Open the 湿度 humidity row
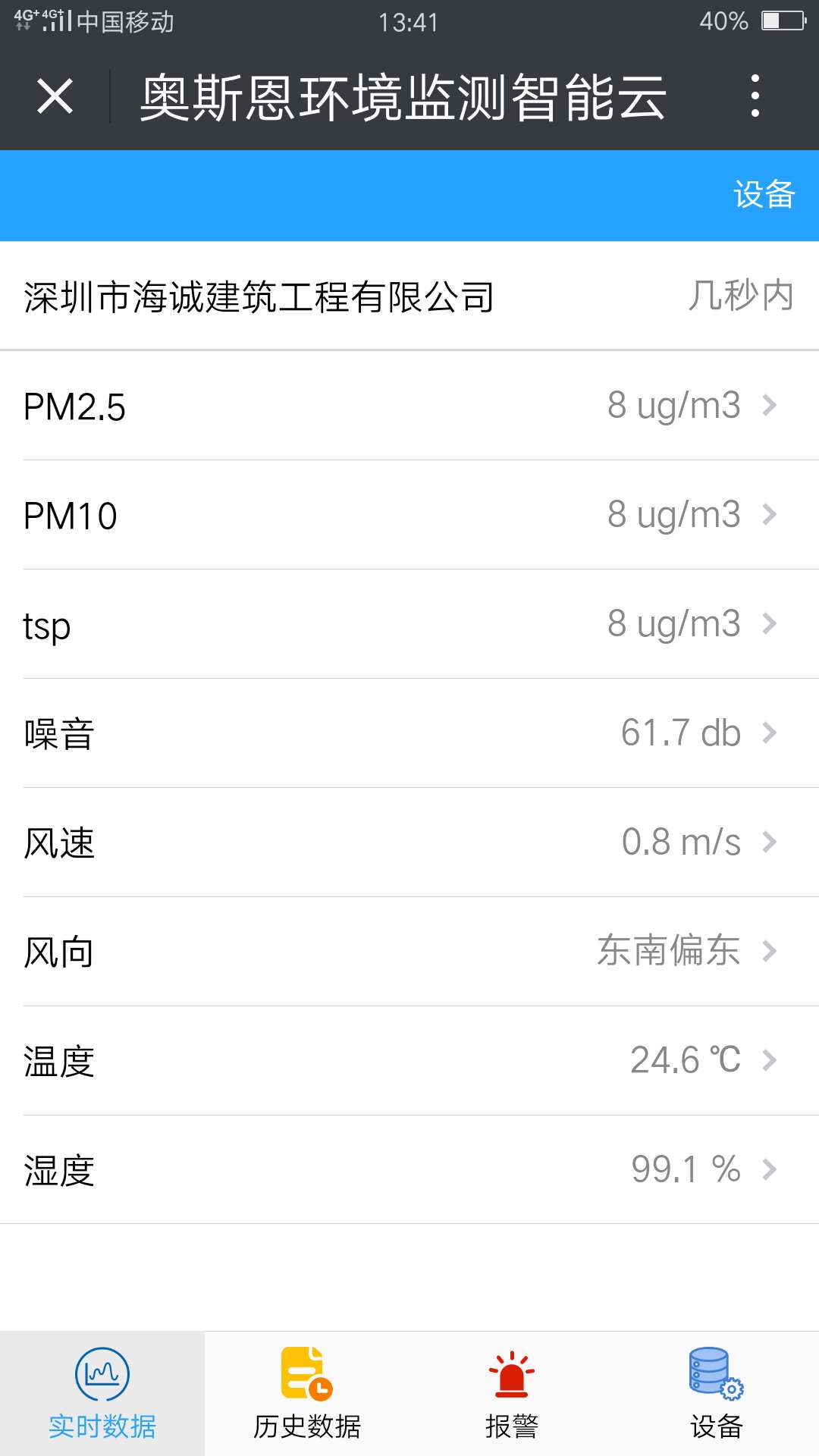 (409, 1169)
